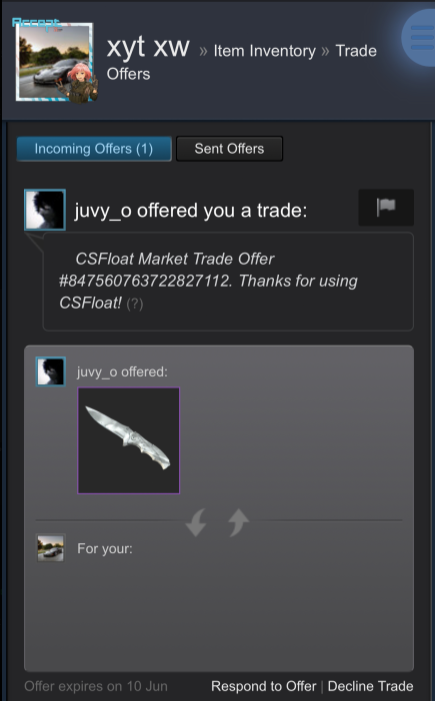
Task: Tap Respond to Offer
Action: tap(263, 686)
